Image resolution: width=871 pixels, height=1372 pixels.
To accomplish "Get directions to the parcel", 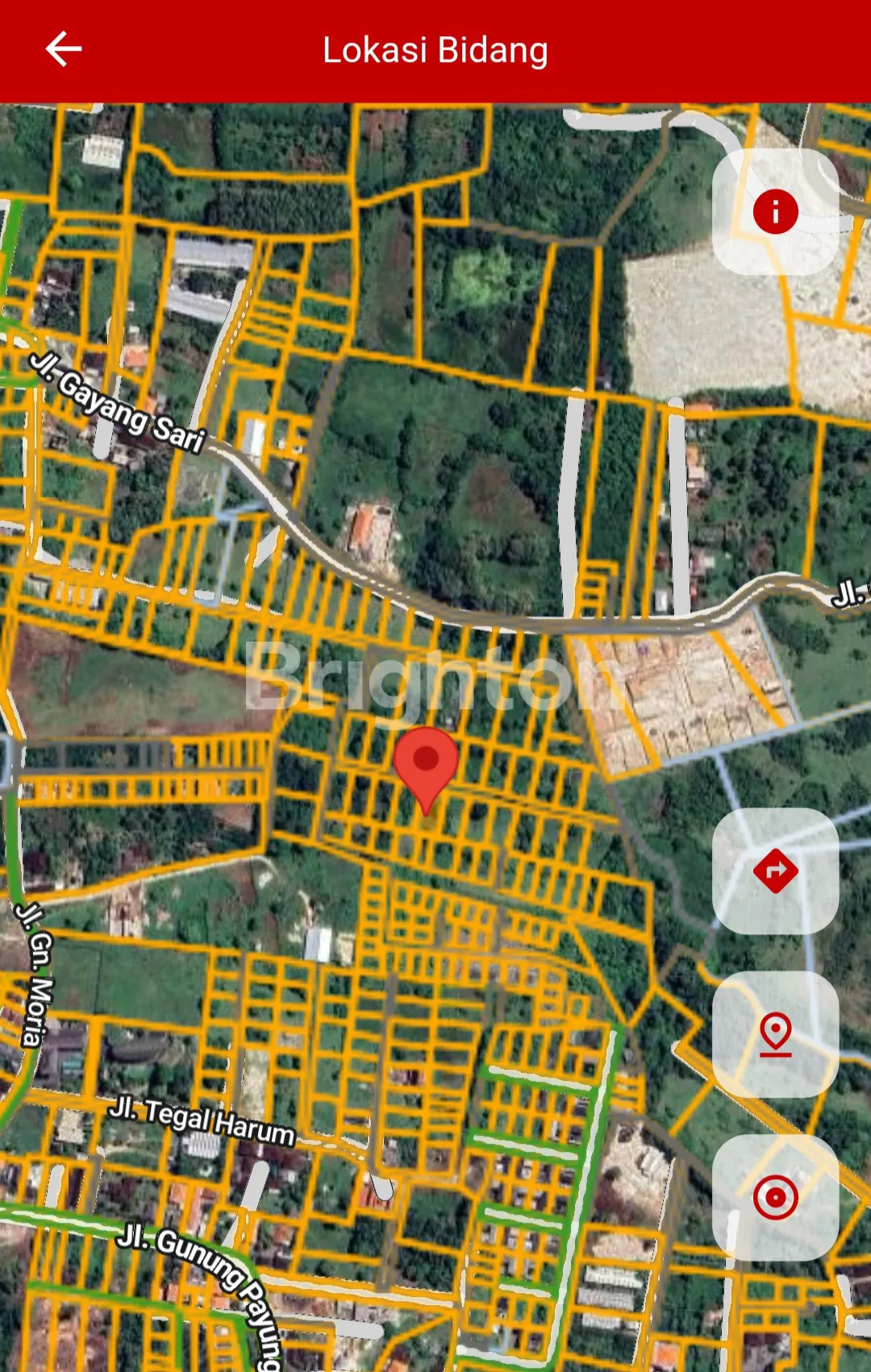I will tap(775, 871).
